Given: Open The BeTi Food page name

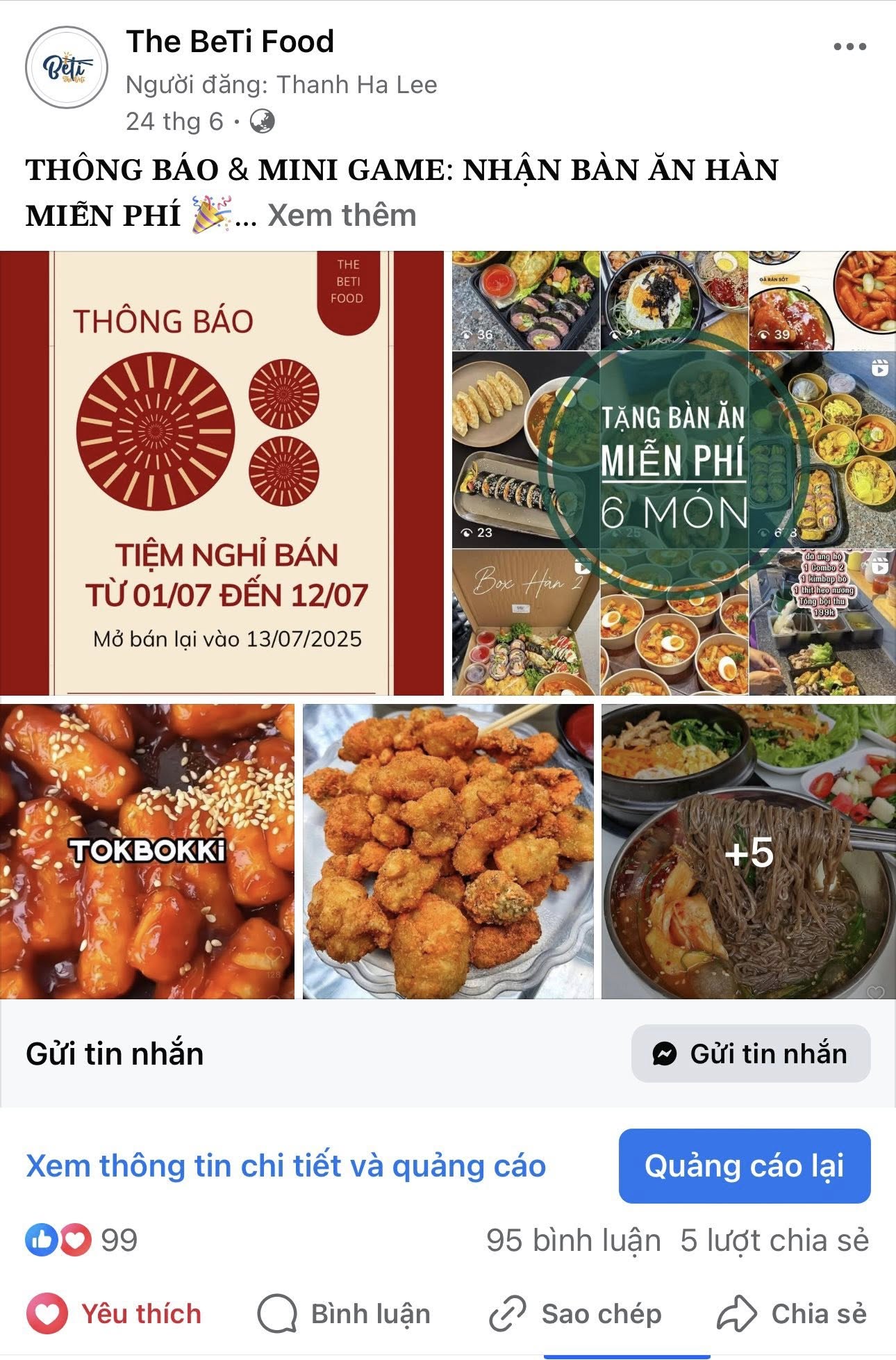Looking at the screenshot, I should tap(230, 42).
